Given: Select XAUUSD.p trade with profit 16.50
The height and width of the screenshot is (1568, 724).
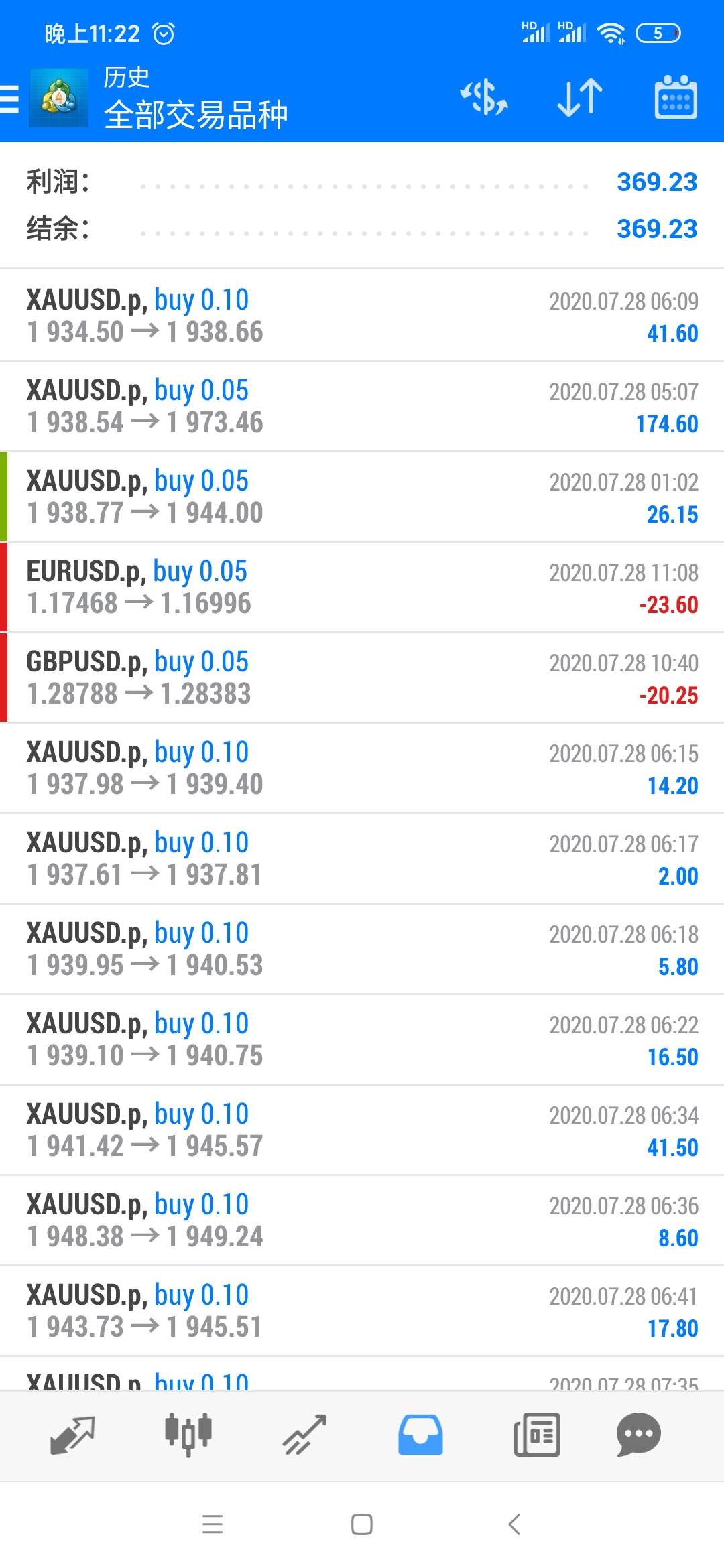Looking at the screenshot, I should pyautogui.click(x=362, y=1039).
